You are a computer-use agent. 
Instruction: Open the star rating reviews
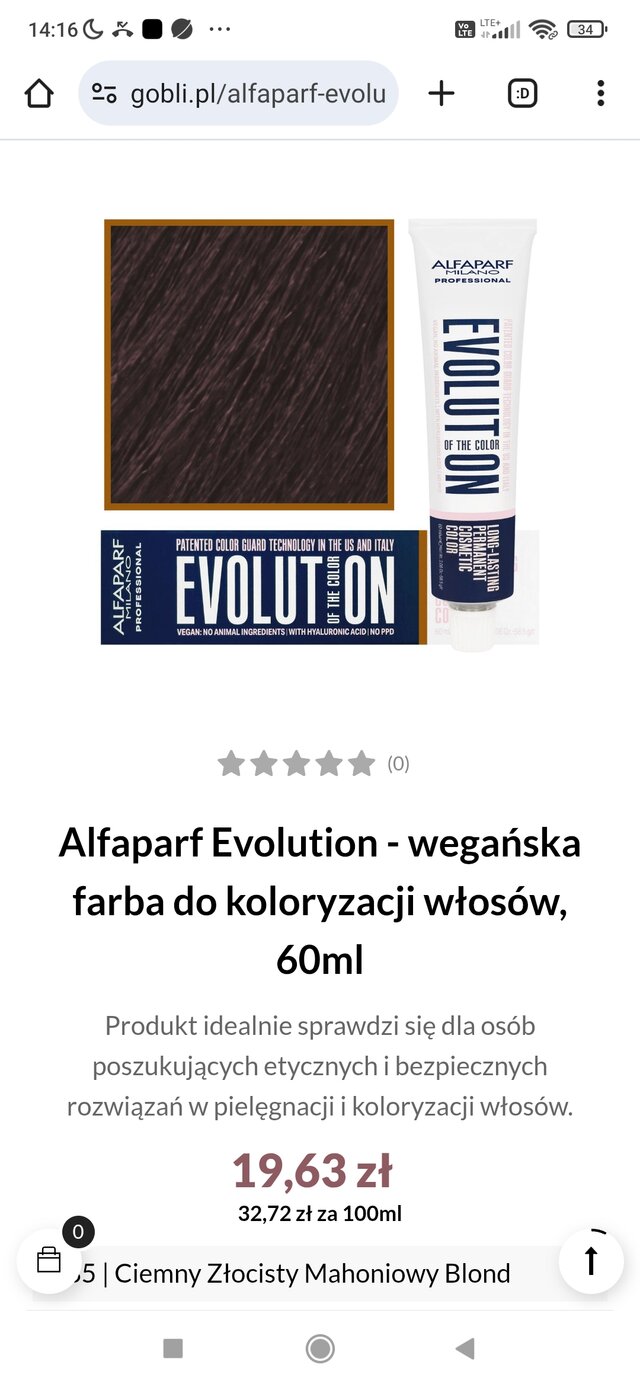point(296,764)
